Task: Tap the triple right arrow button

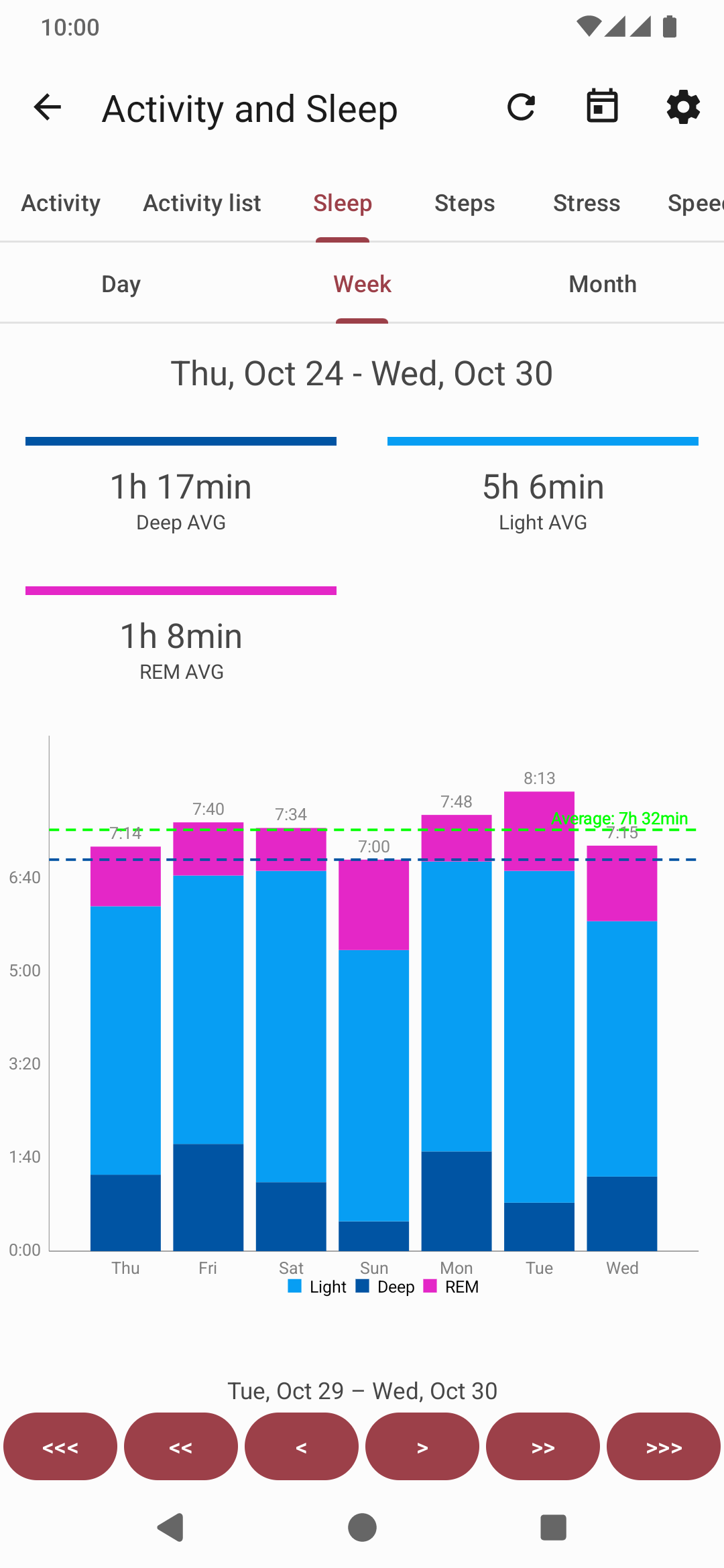Action: pyautogui.click(x=664, y=1447)
